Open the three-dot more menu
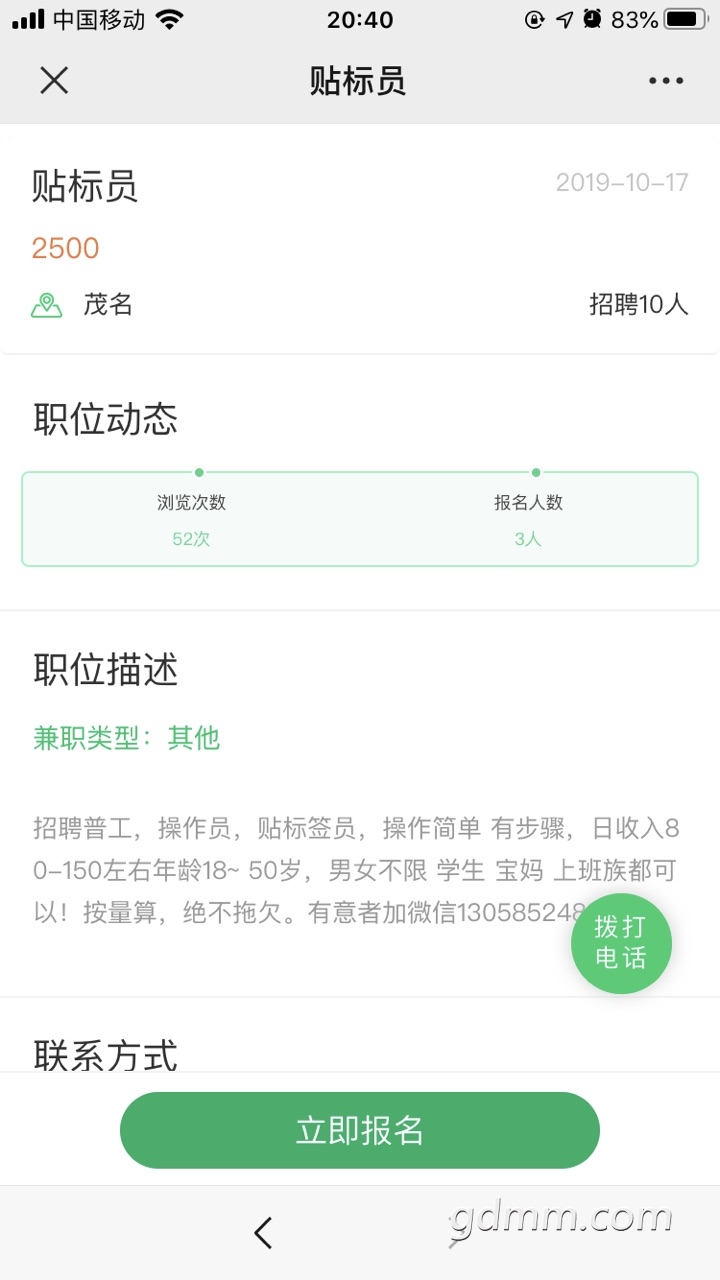The width and height of the screenshot is (720, 1280). coord(666,81)
